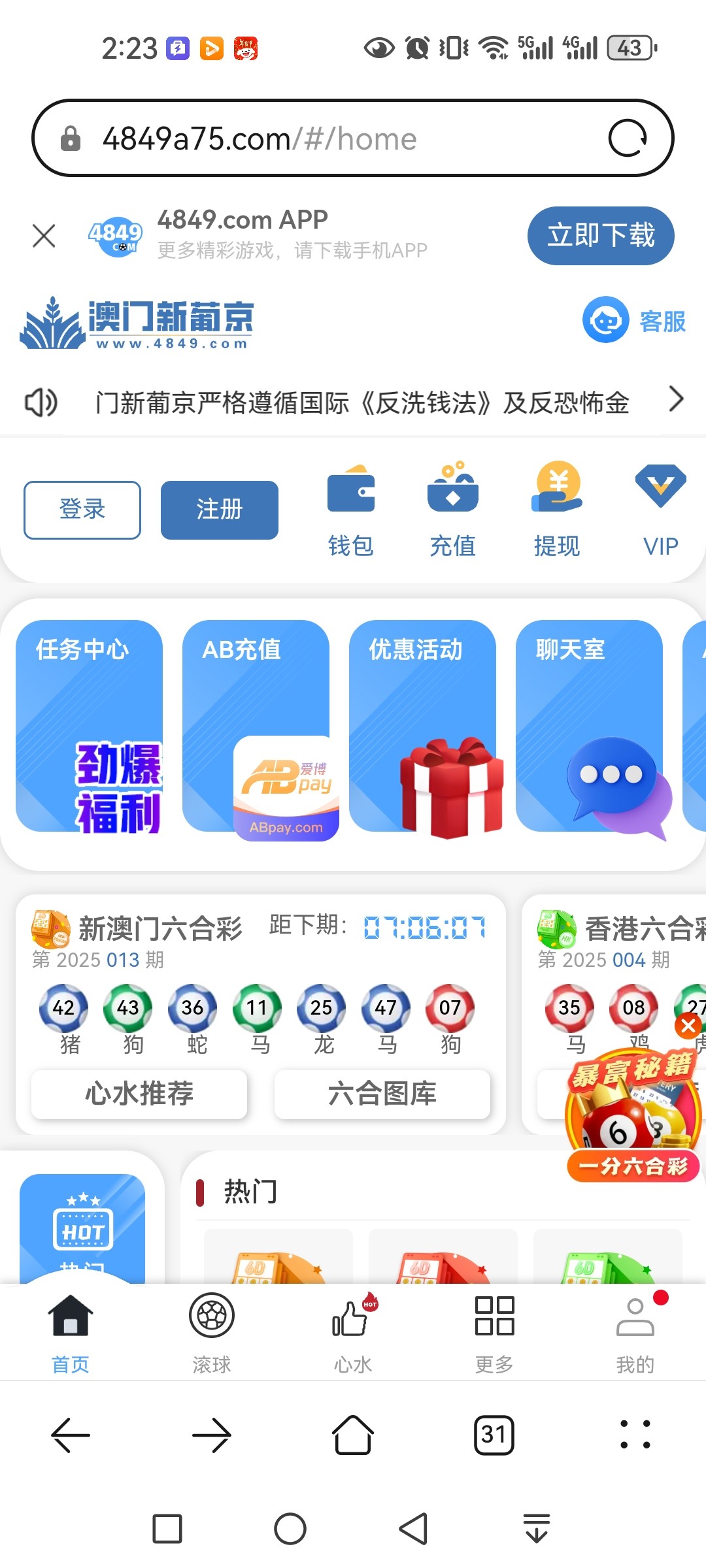This screenshot has width=706, height=1568.
Task: Open 客服 customer service
Action: 634,320
